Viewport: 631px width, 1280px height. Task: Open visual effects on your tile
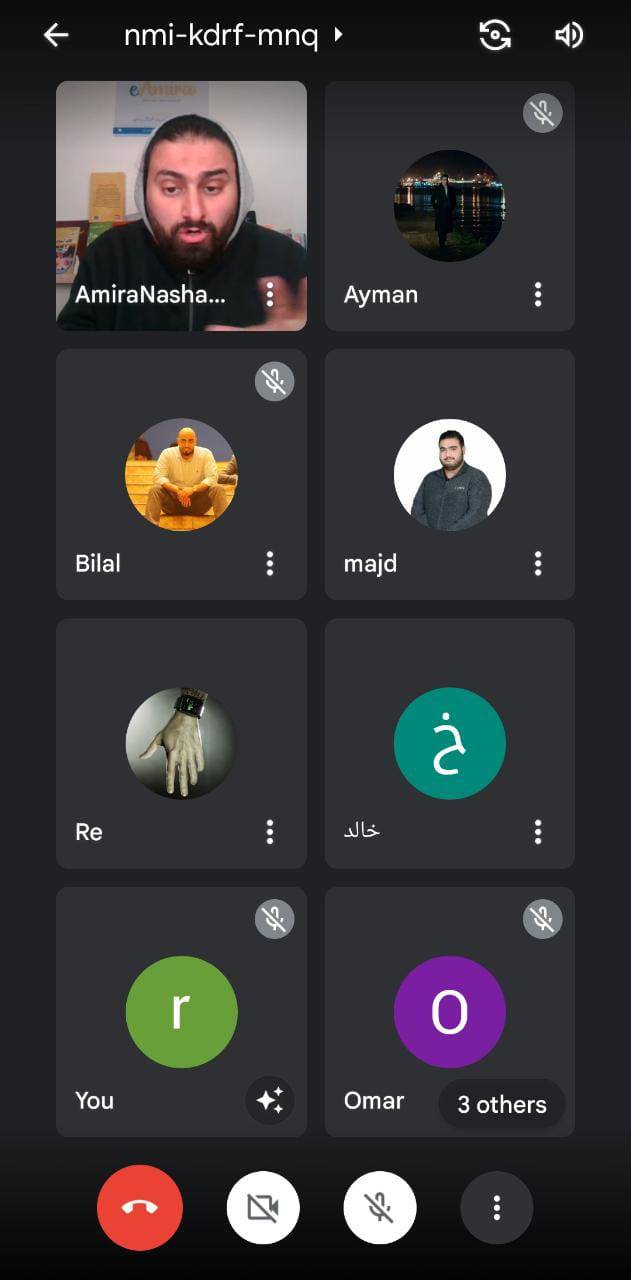pyautogui.click(x=270, y=1100)
